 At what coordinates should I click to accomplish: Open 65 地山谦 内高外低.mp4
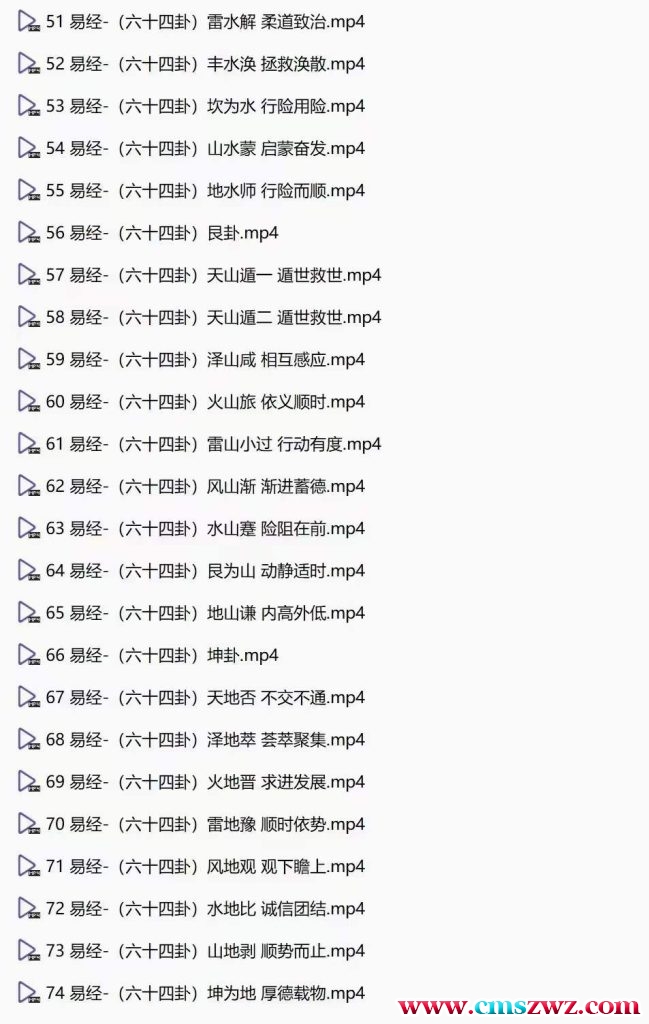click(205, 613)
